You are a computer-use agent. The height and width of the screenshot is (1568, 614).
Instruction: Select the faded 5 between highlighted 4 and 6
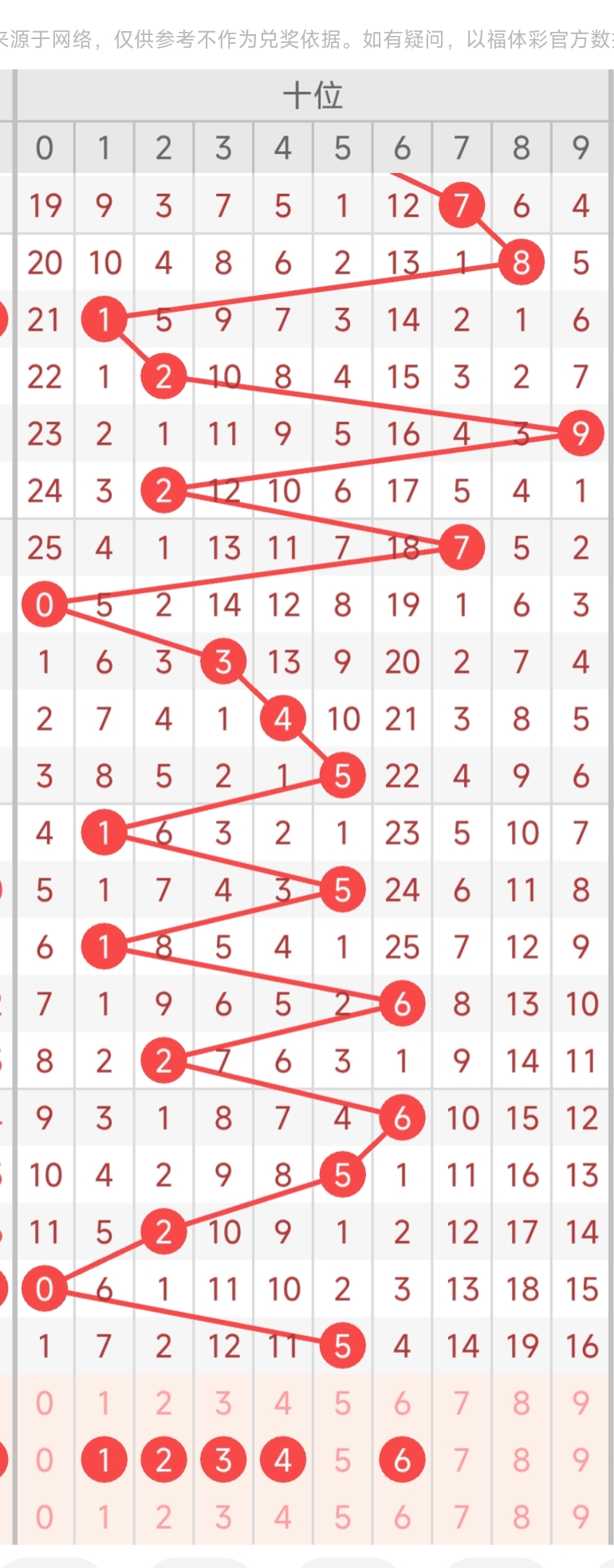click(342, 1460)
